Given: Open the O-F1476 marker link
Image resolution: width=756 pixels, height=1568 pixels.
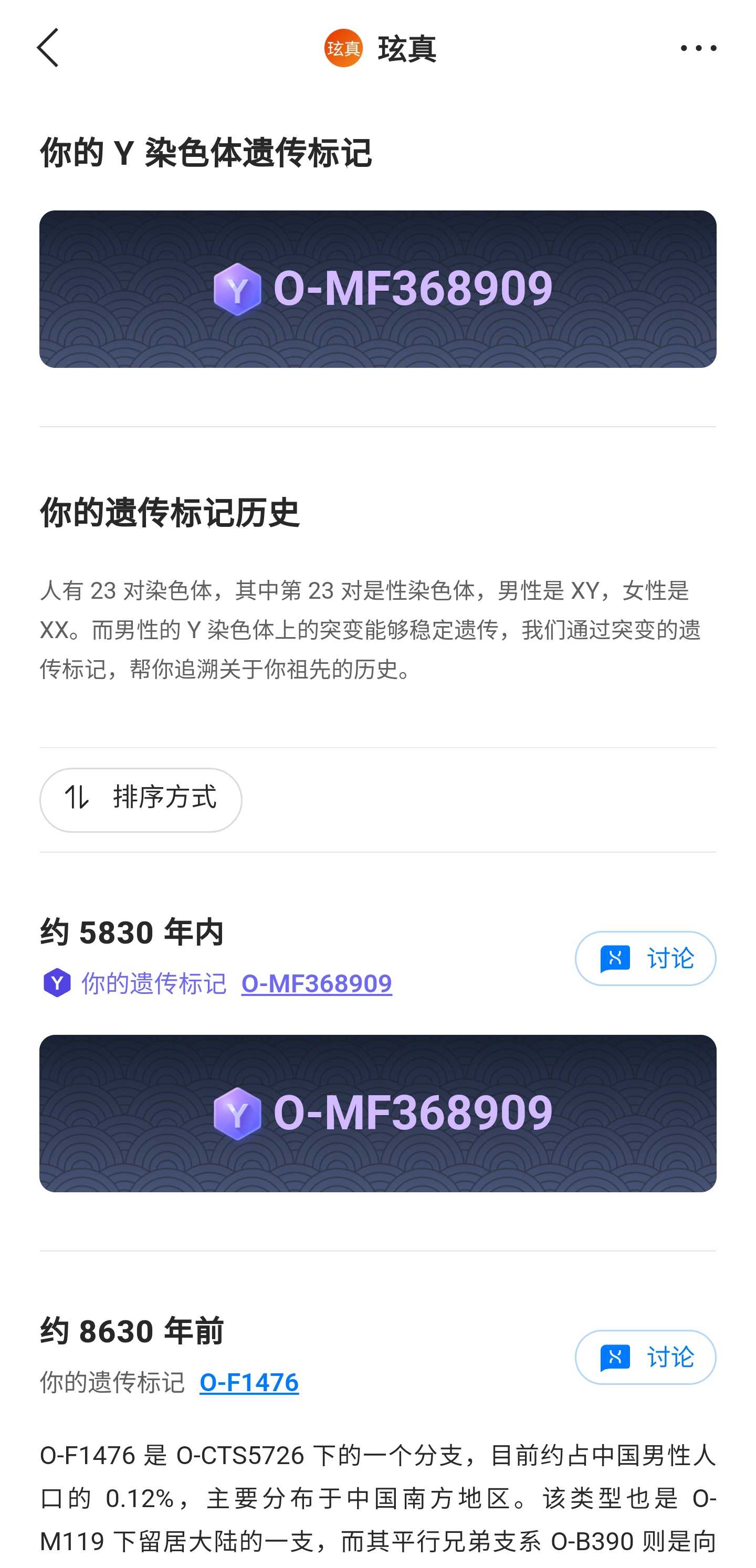Looking at the screenshot, I should point(249,1382).
